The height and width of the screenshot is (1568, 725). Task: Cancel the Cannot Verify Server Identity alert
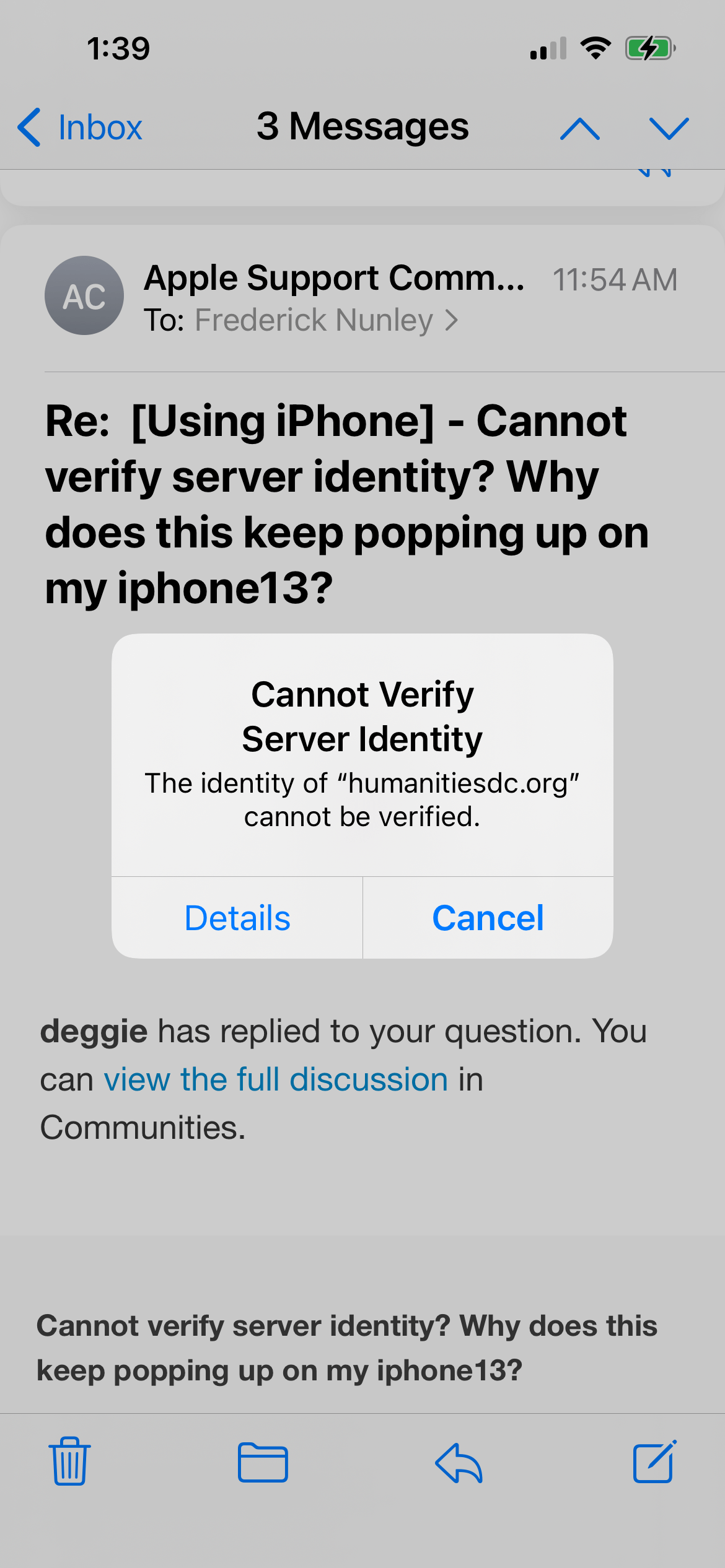point(488,917)
